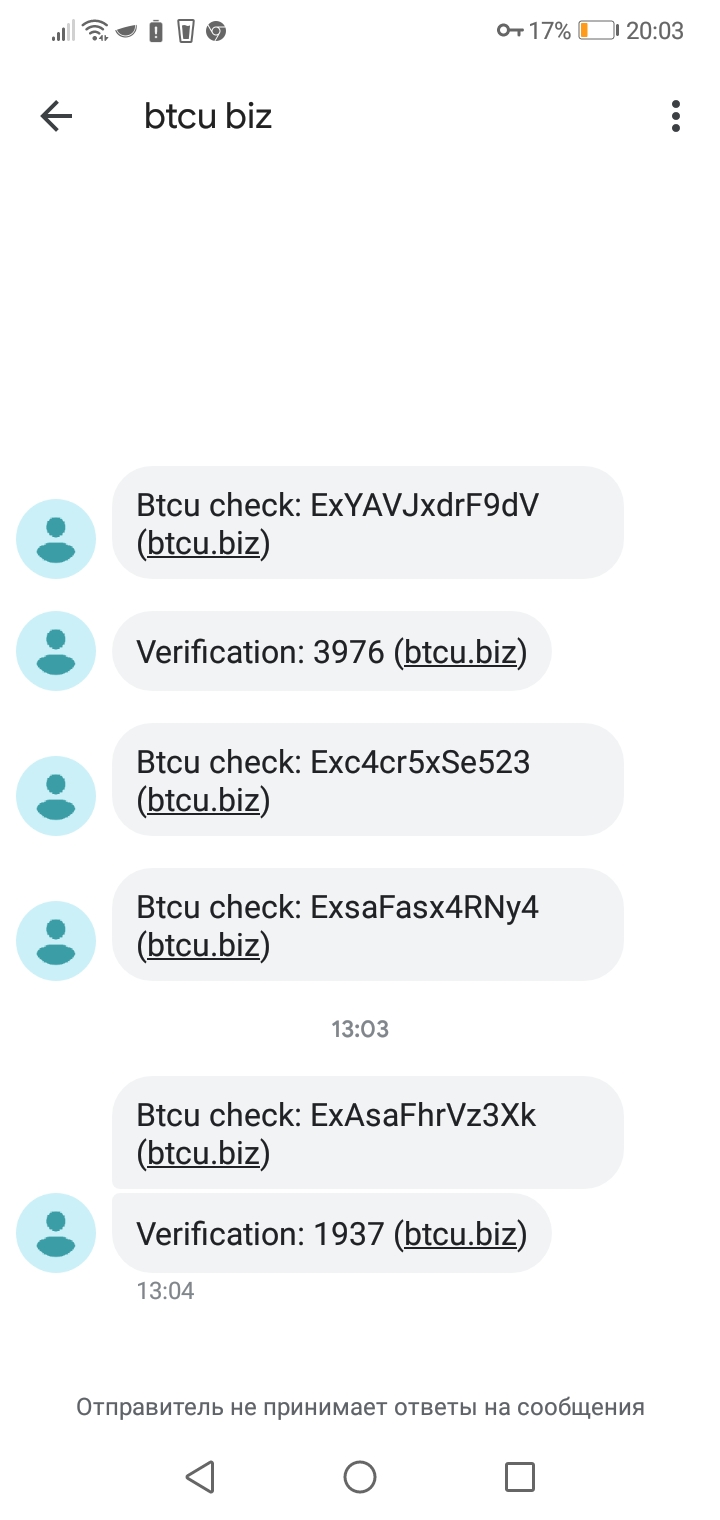Follow btcu.biz link in Verification 1937 message
Screen dimensions: 720x1520
461,1235
